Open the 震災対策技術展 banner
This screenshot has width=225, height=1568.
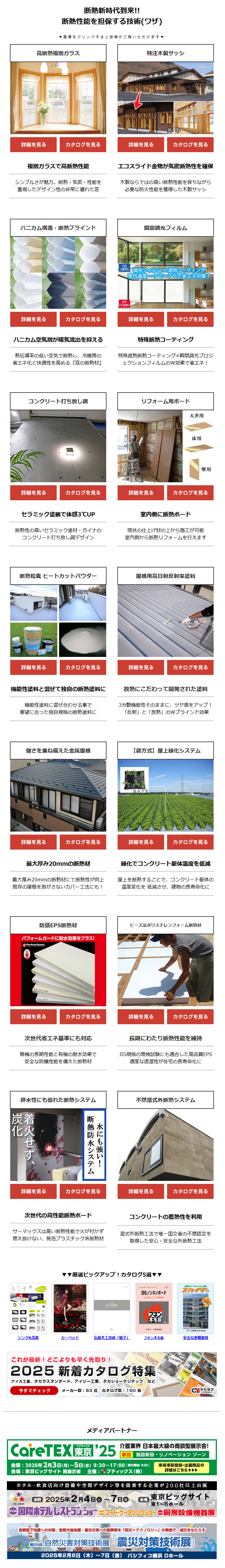coord(112,1542)
